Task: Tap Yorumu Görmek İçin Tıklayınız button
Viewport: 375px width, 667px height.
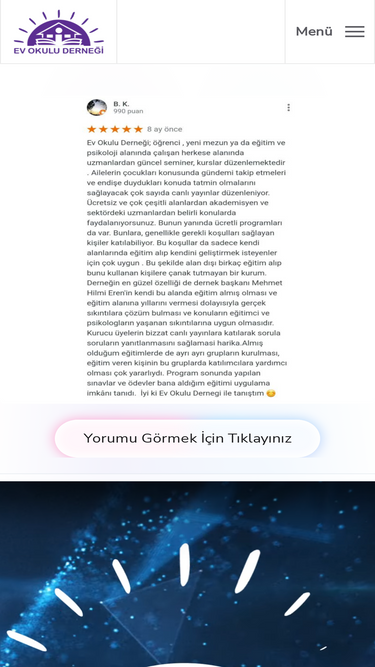Action: (x=188, y=438)
